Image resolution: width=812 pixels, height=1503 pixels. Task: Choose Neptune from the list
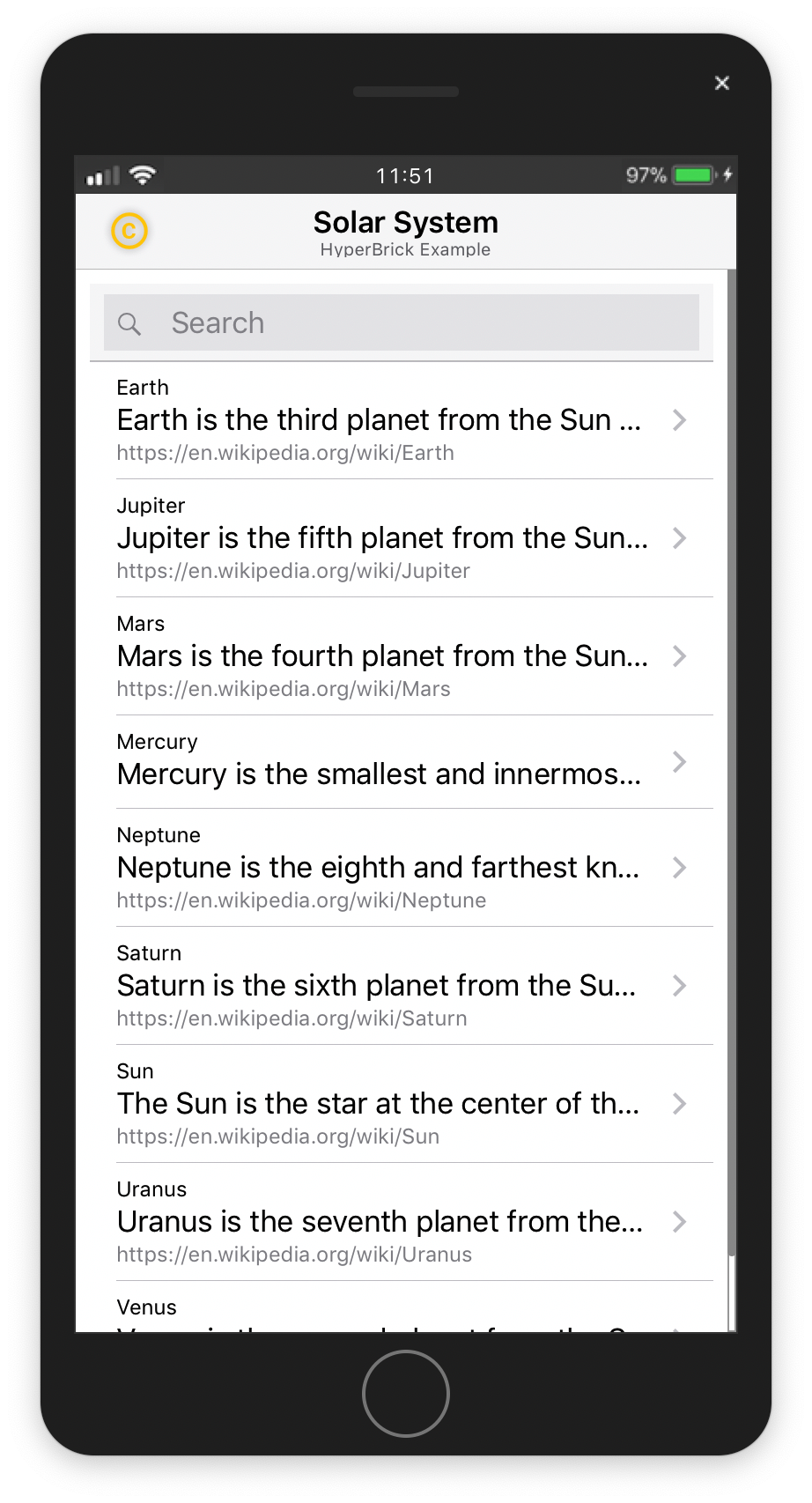[402, 868]
